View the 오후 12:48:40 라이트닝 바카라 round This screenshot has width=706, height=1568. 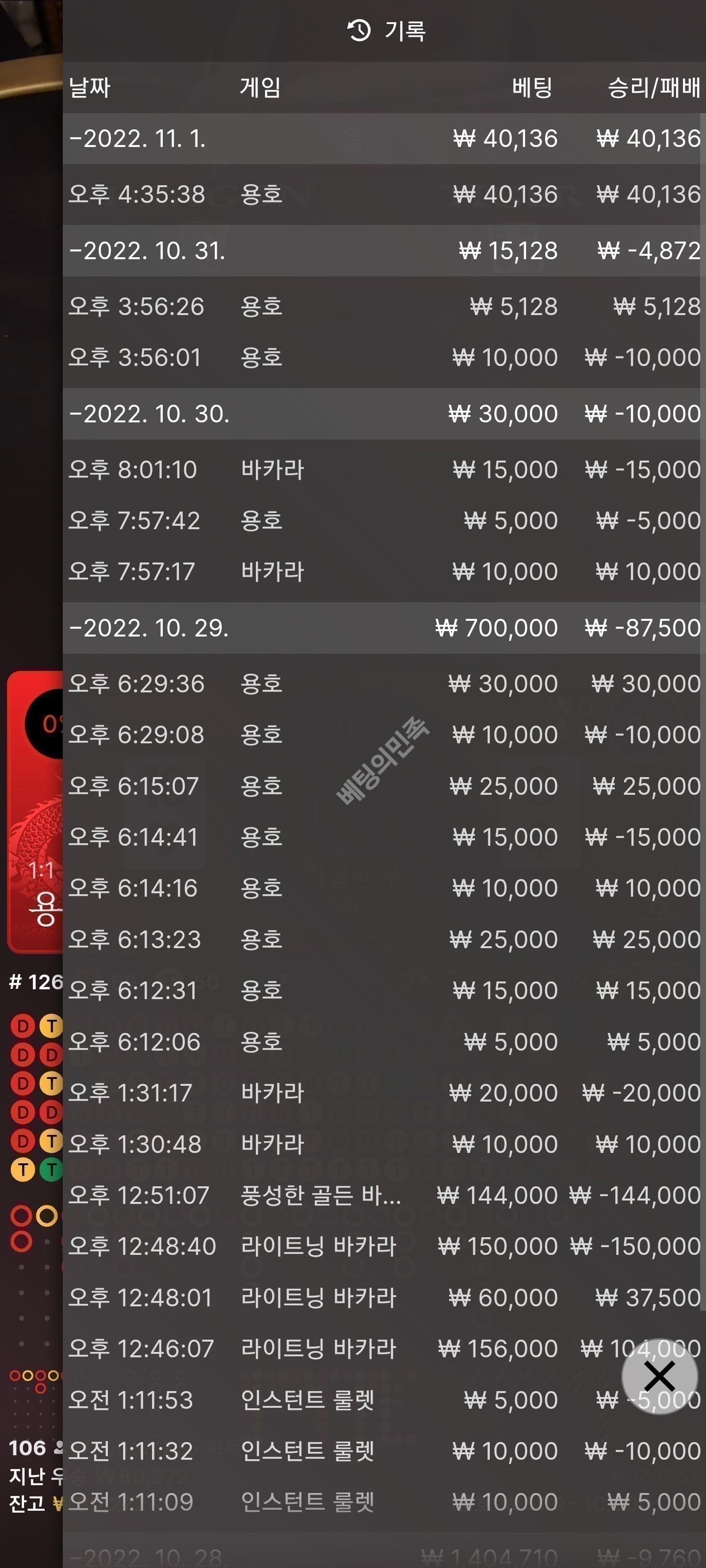[384, 1247]
